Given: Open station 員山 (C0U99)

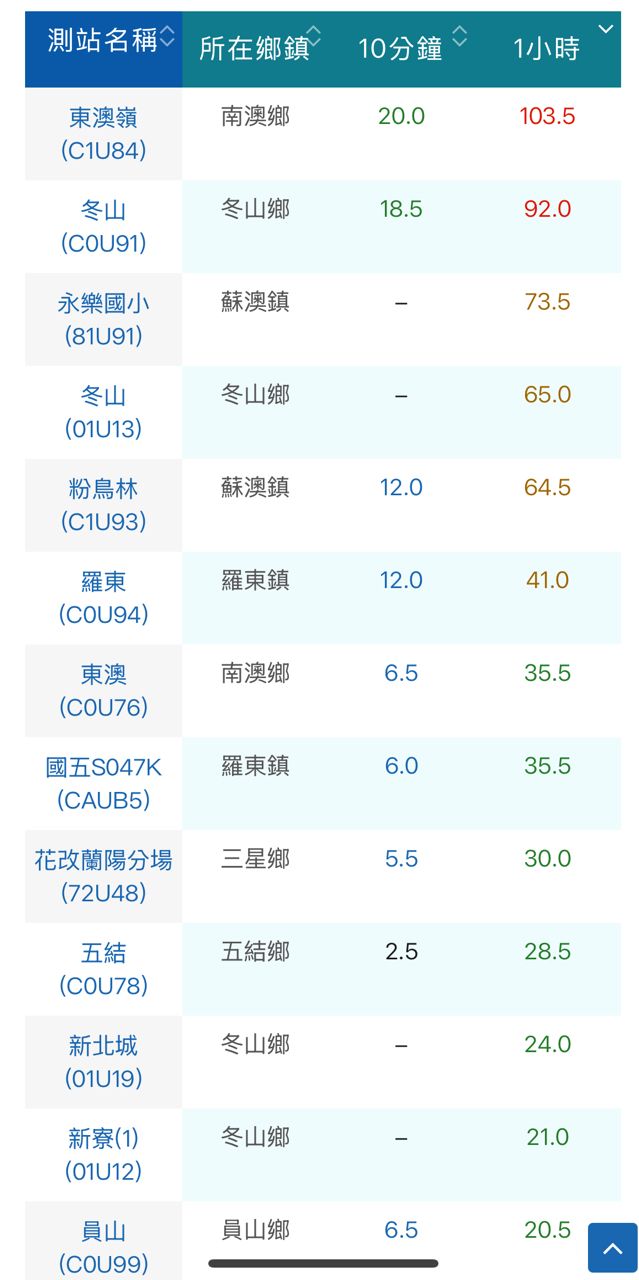Looking at the screenshot, I should coord(104,1247).
